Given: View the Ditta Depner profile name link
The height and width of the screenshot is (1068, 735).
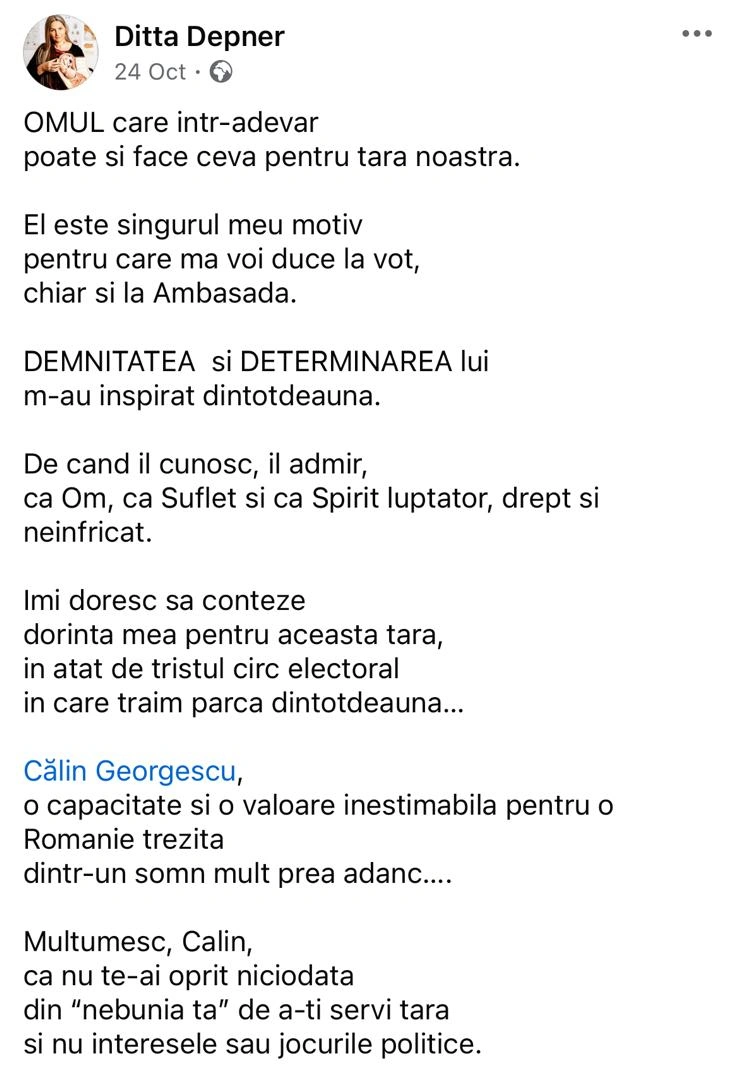Looking at the screenshot, I should (x=199, y=37).
